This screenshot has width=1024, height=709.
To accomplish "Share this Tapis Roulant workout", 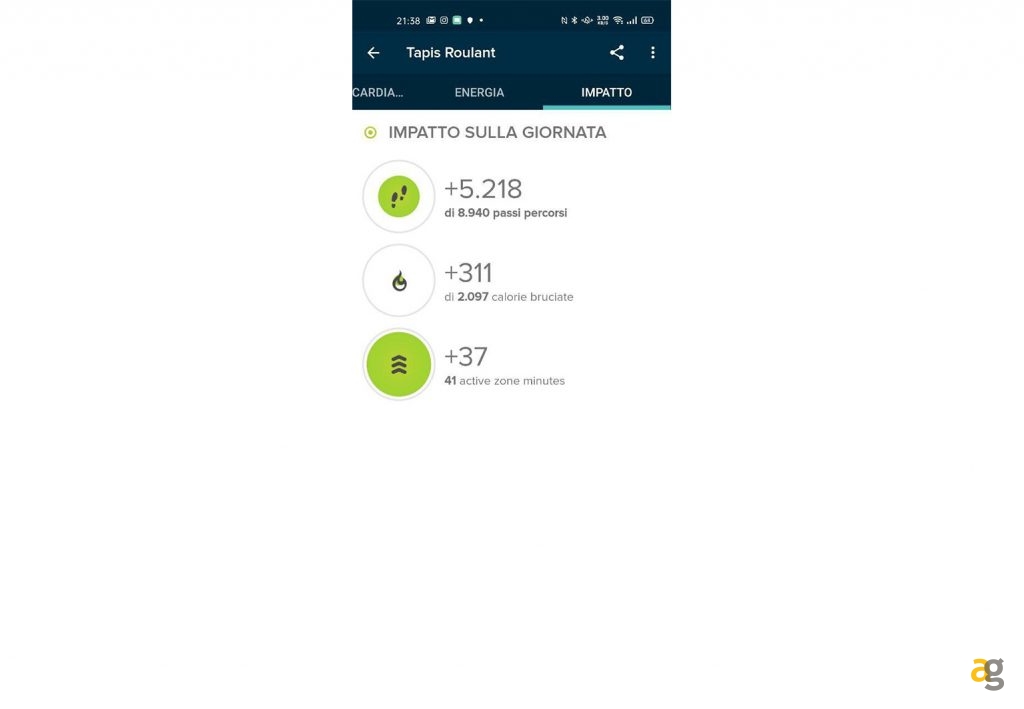I will point(617,53).
